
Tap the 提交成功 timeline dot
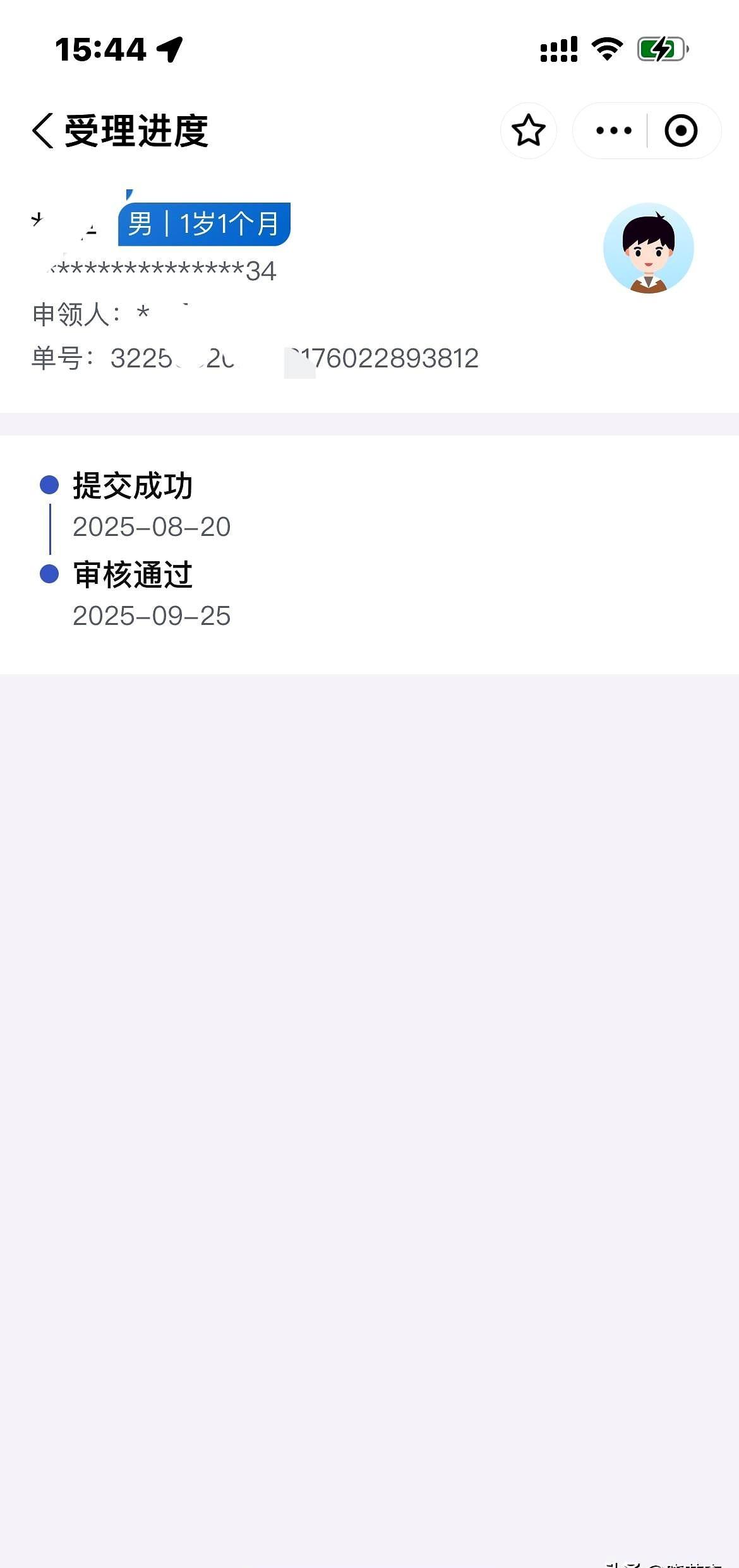pyautogui.click(x=49, y=485)
